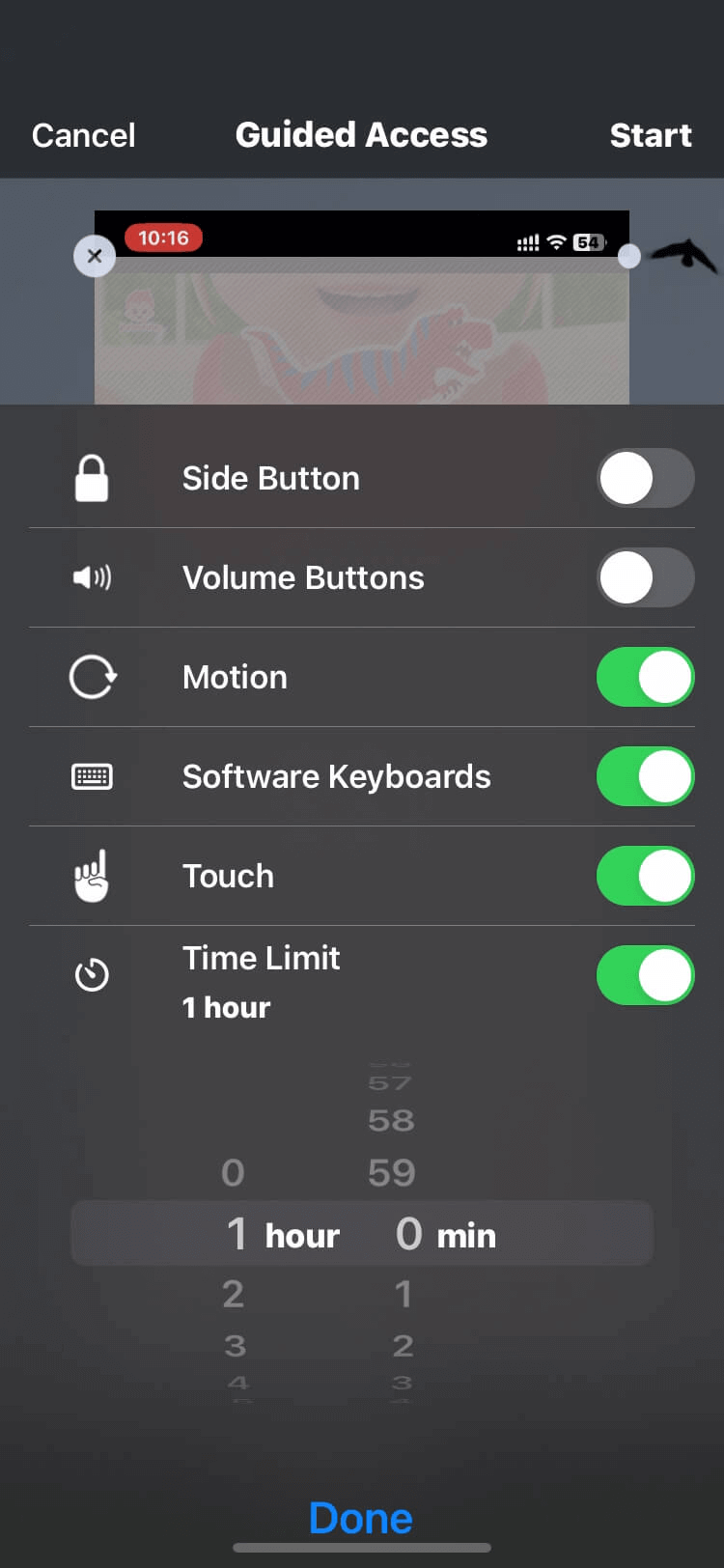Image resolution: width=724 pixels, height=1568 pixels.
Task: Select the Touch pointing-finger icon
Action: click(x=92, y=875)
